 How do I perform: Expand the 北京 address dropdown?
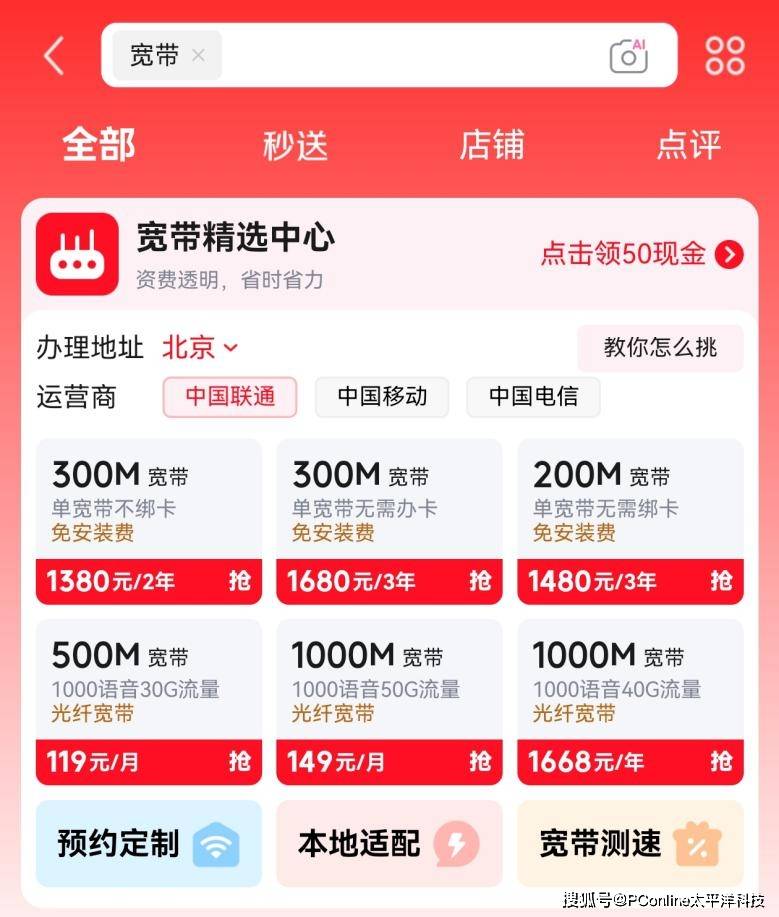point(200,348)
